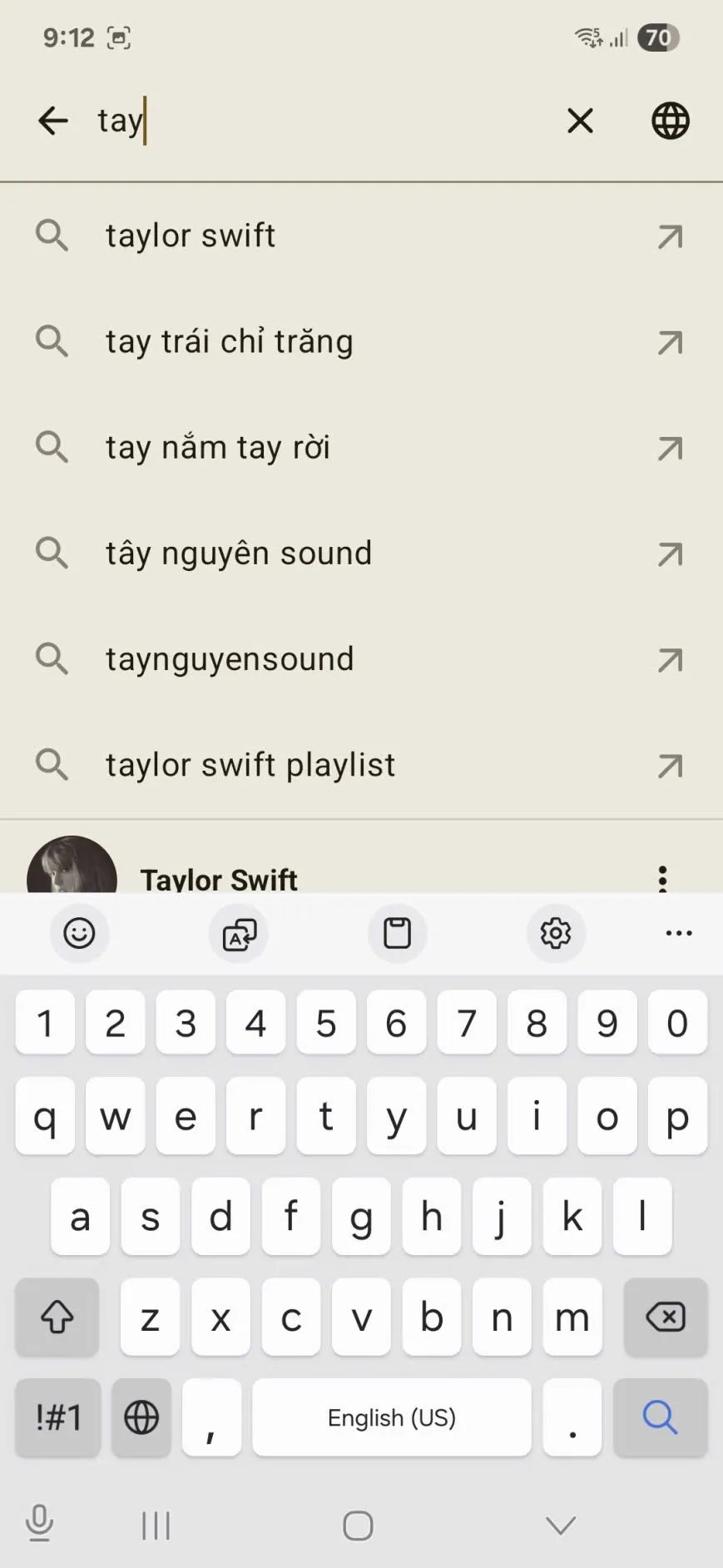
Task: Open the keyboard translate tool
Action: (x=239, y=933)
